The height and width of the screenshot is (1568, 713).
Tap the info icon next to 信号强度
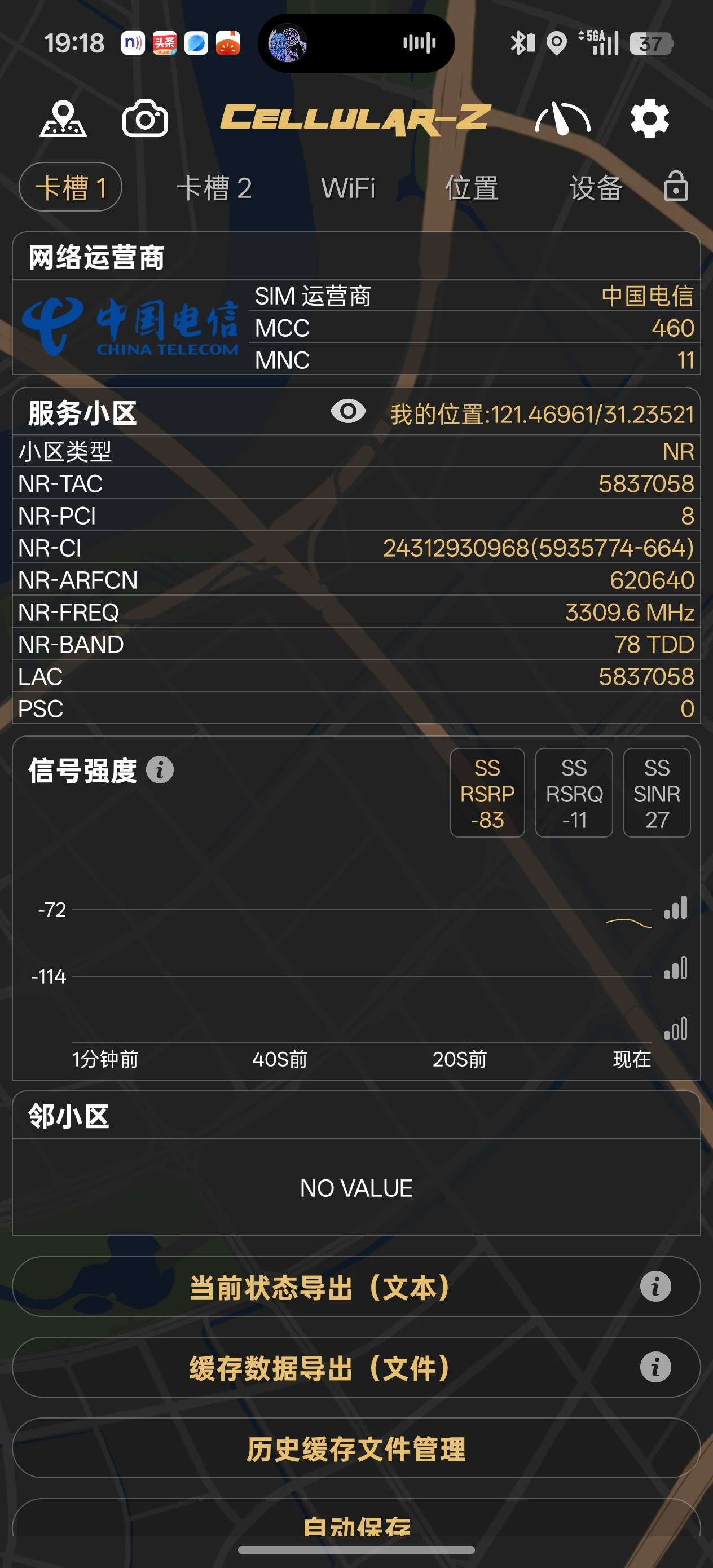coord(160,770)
